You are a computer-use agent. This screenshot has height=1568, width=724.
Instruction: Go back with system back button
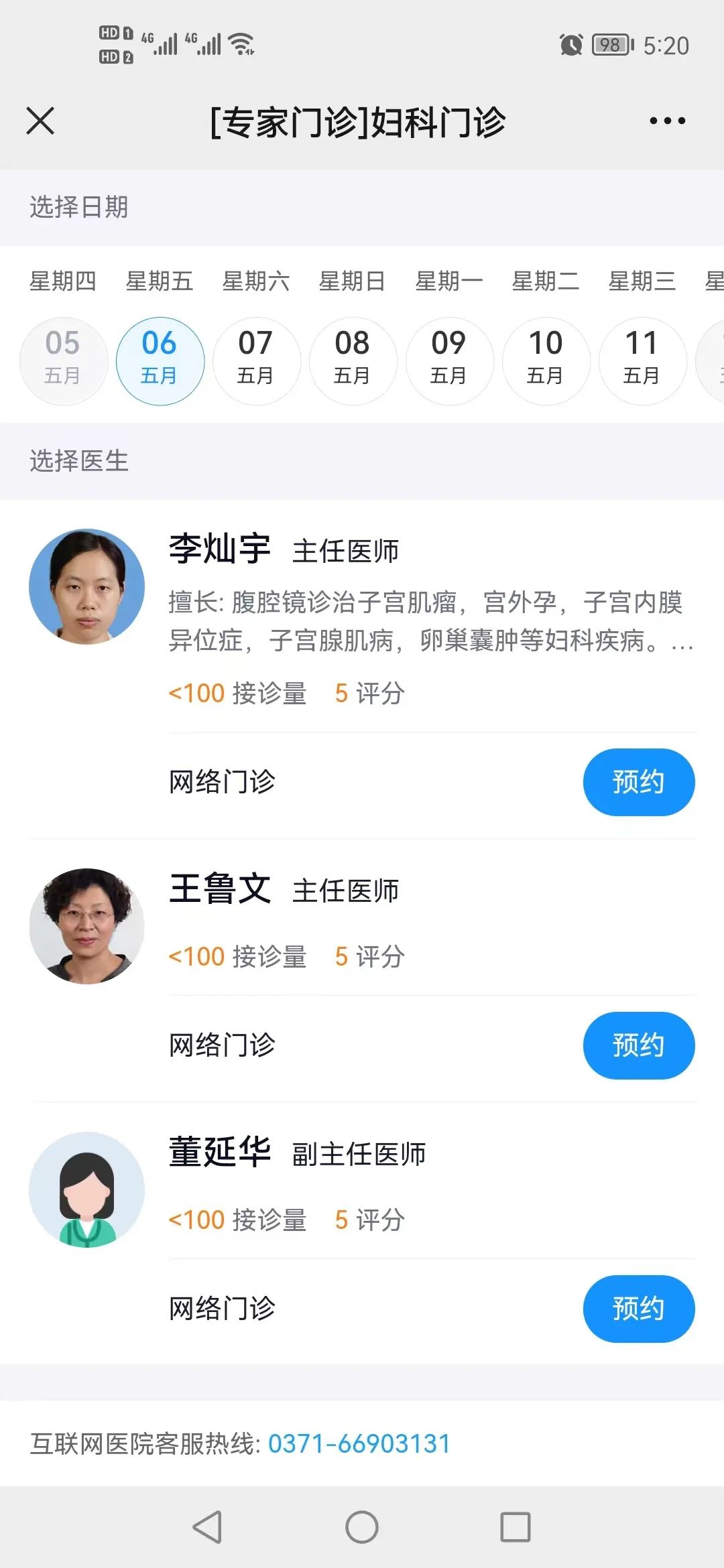pyautogui.click(x=207, y=1527)
